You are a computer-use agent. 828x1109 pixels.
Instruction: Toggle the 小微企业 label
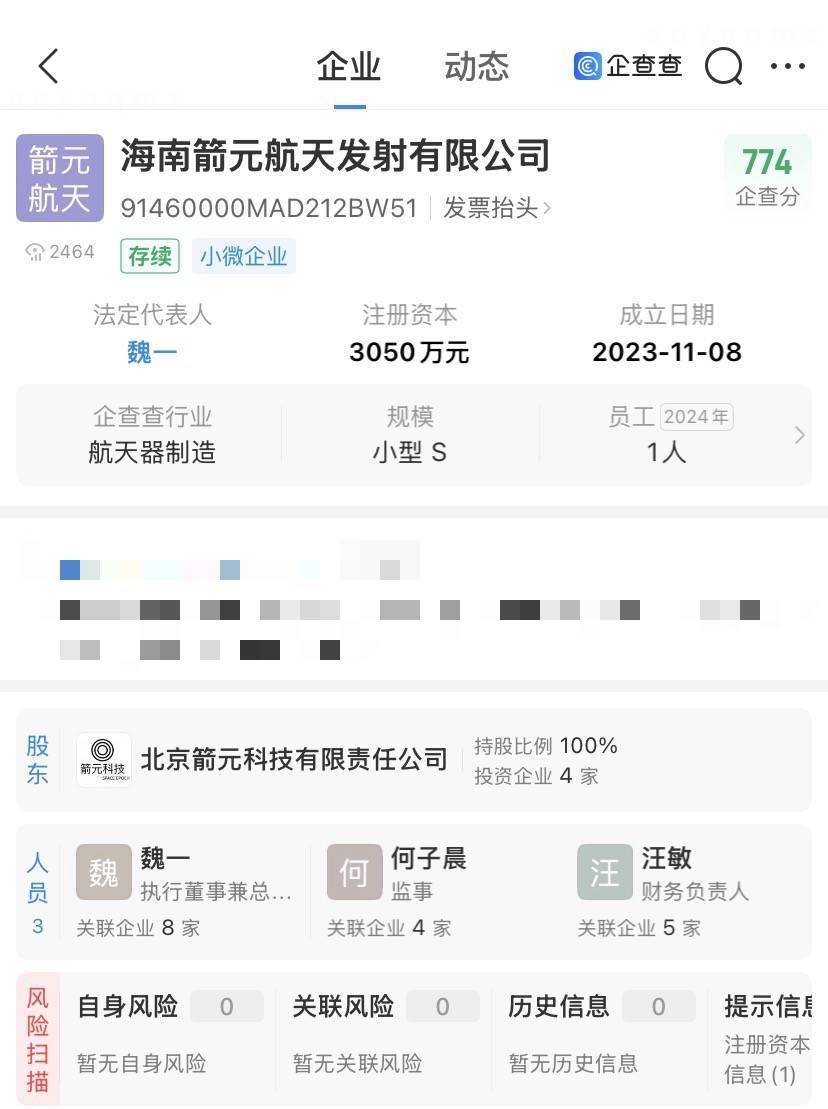coord(244,256)
